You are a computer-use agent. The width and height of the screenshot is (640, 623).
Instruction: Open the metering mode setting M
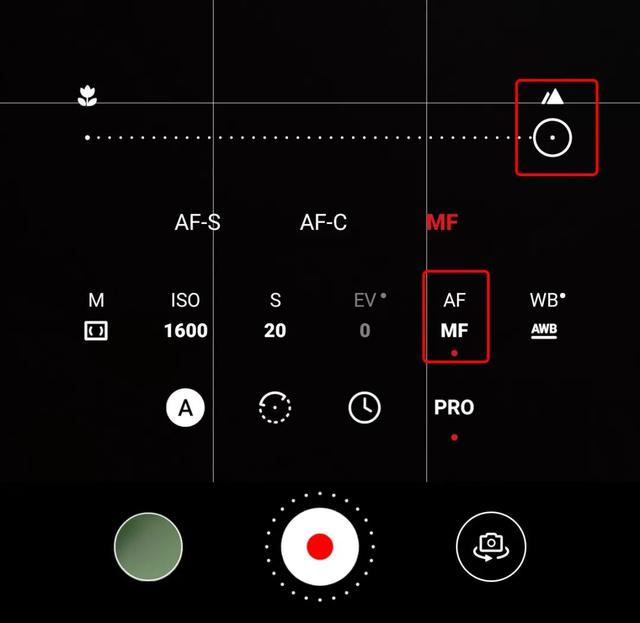pyautogui.click(x=96, y=315)
